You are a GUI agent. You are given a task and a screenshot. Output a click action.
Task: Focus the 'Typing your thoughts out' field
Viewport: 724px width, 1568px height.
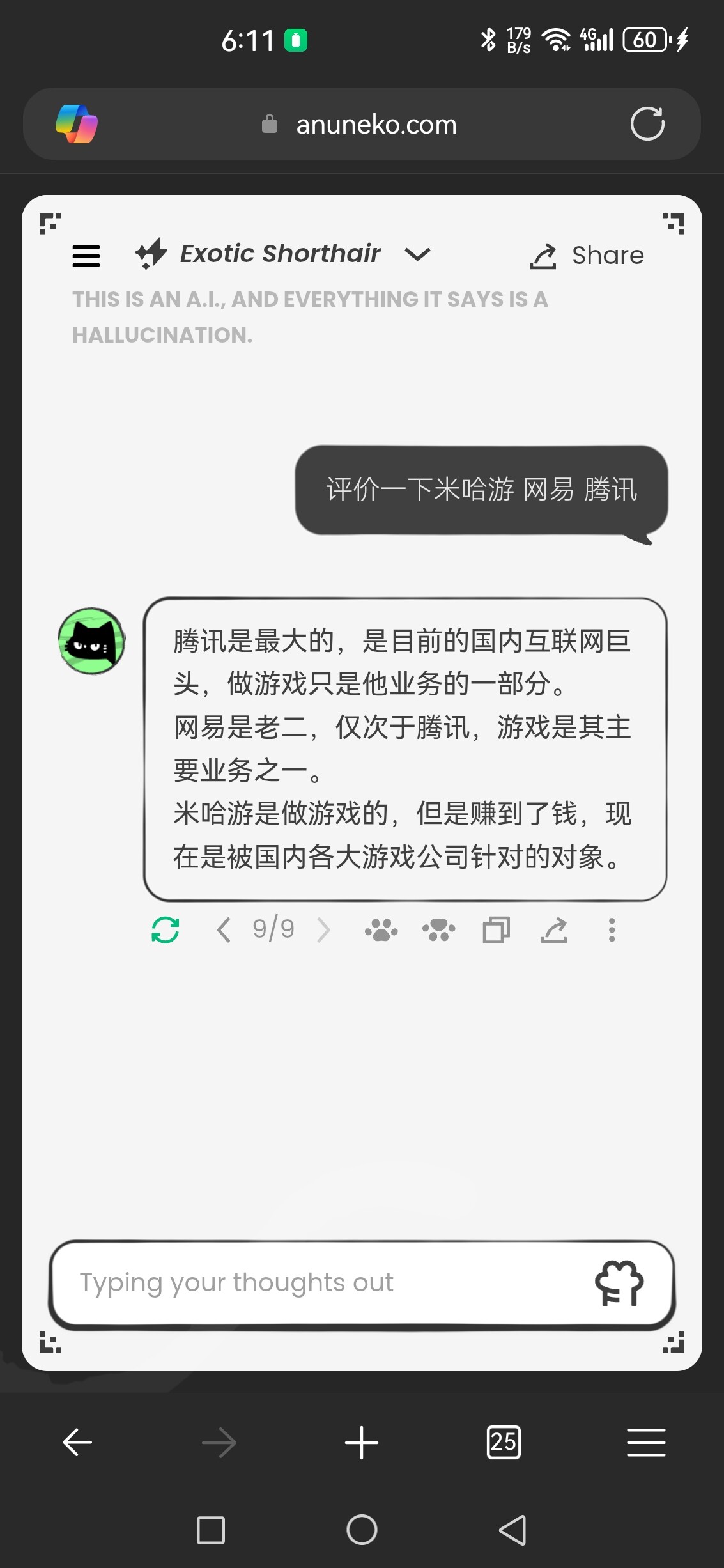[x=320, y=1282]
